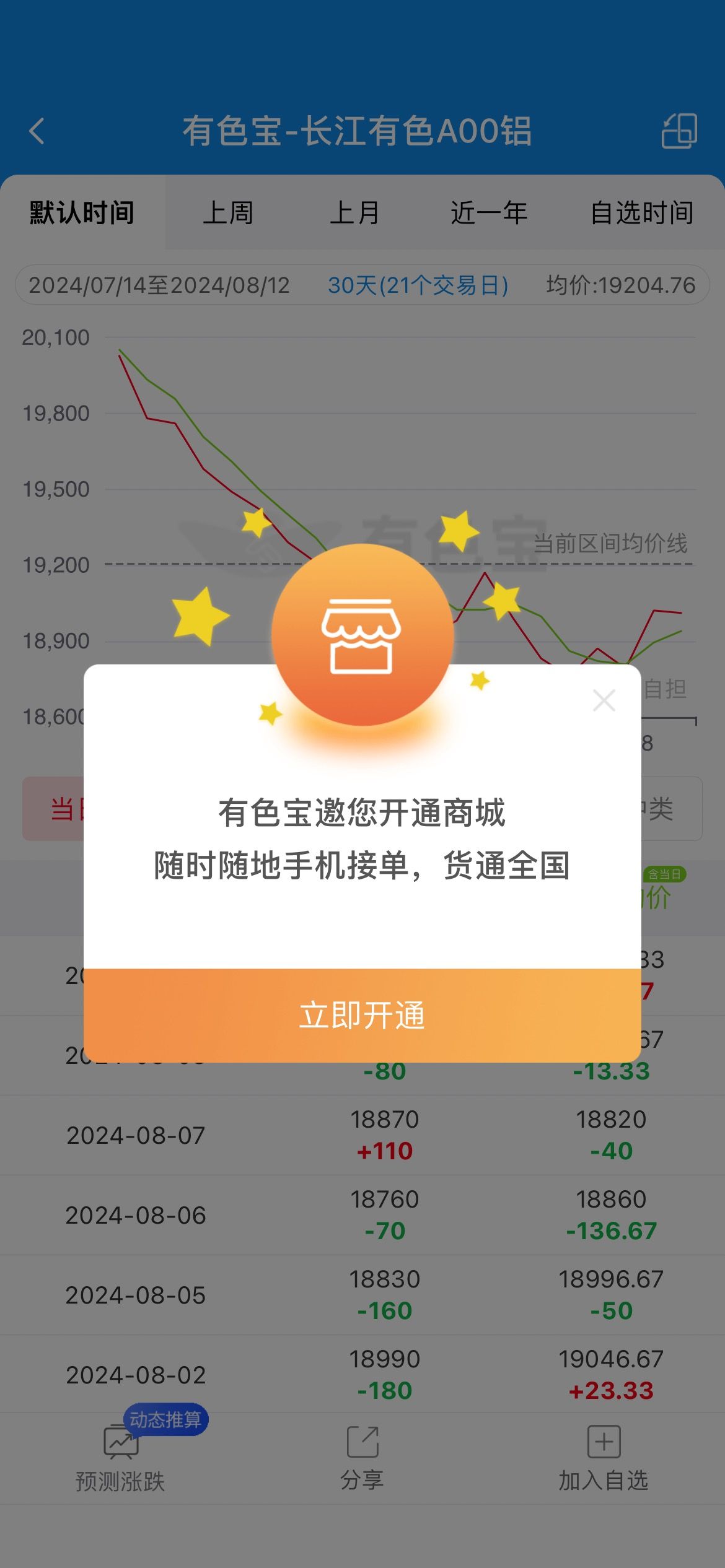
Task: Show the 近一年 range
Action: [x=489, y=212]
